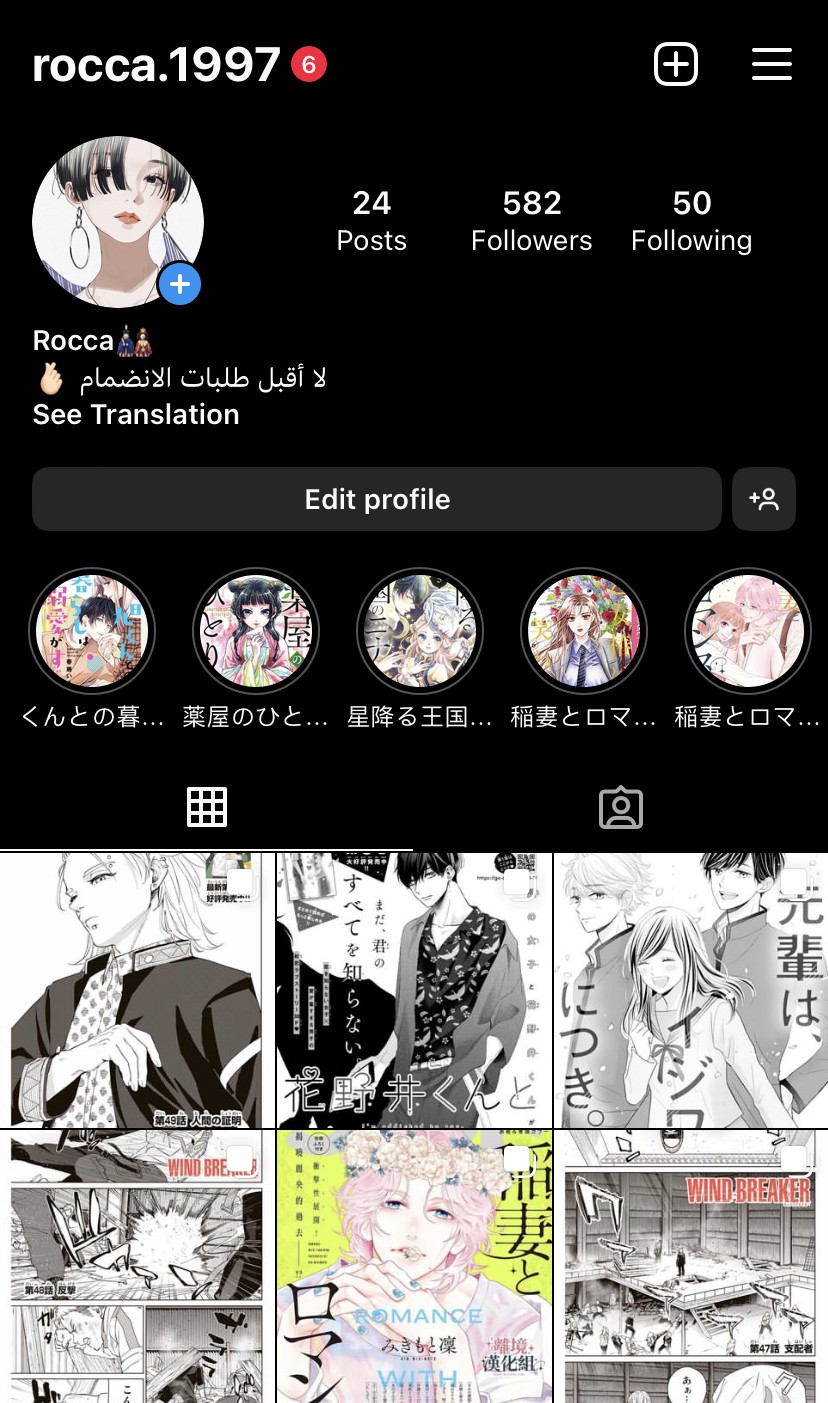
Task: Add a new story via the blue plus icon
Action: (x=180, y=284)
